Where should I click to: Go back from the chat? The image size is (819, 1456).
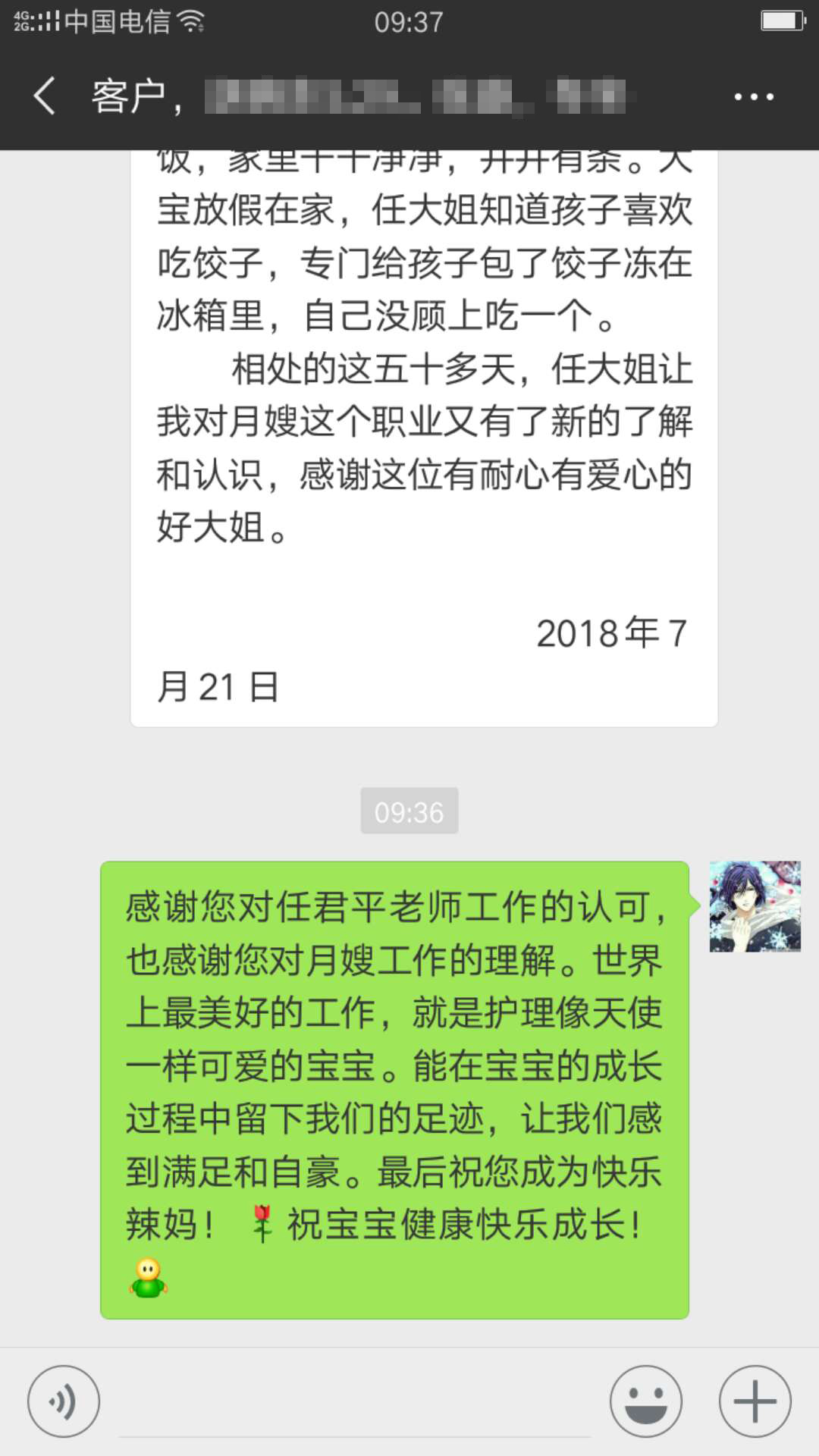click(44, 96)
